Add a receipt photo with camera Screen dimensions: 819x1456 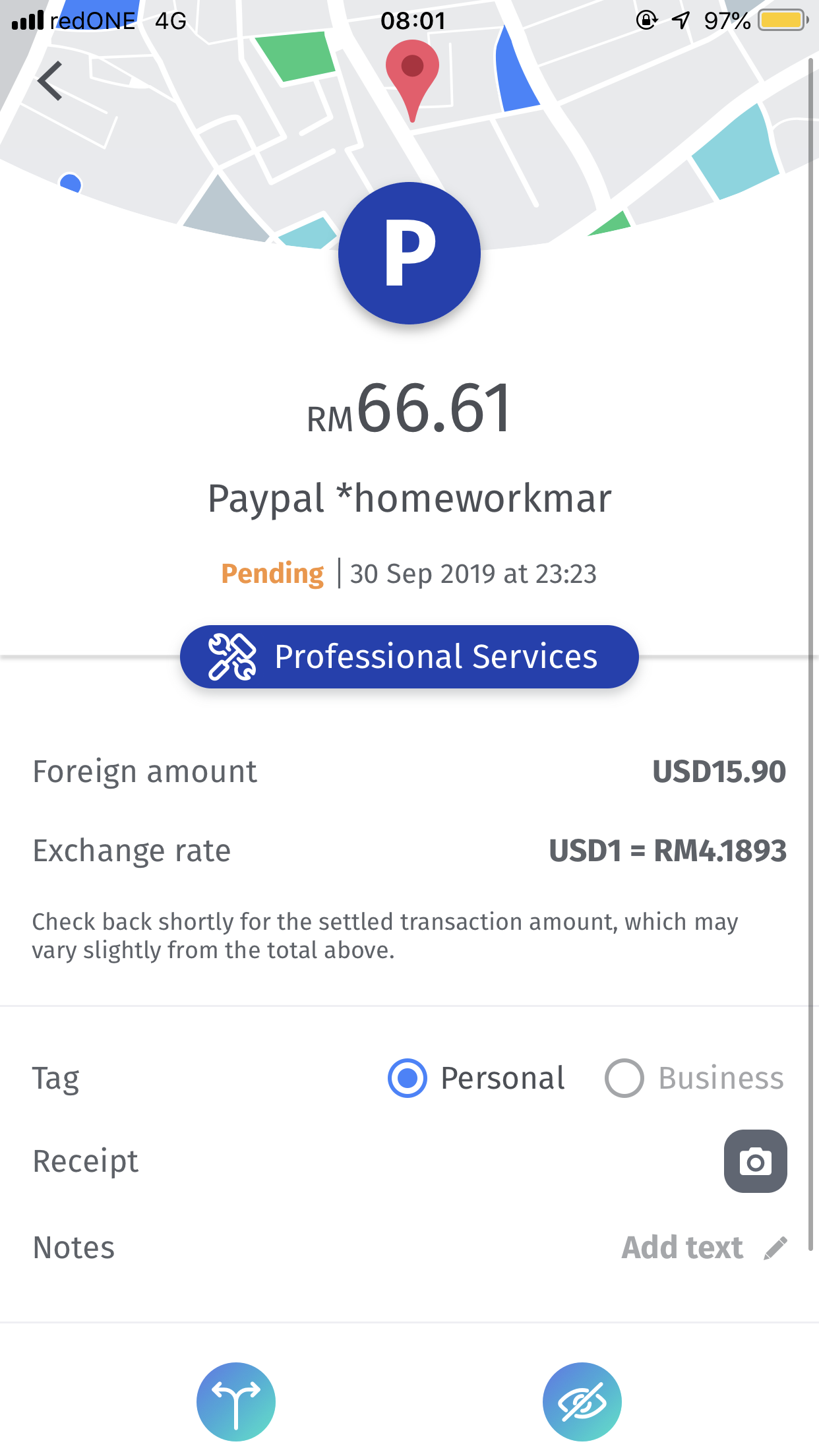(755, 1161)
